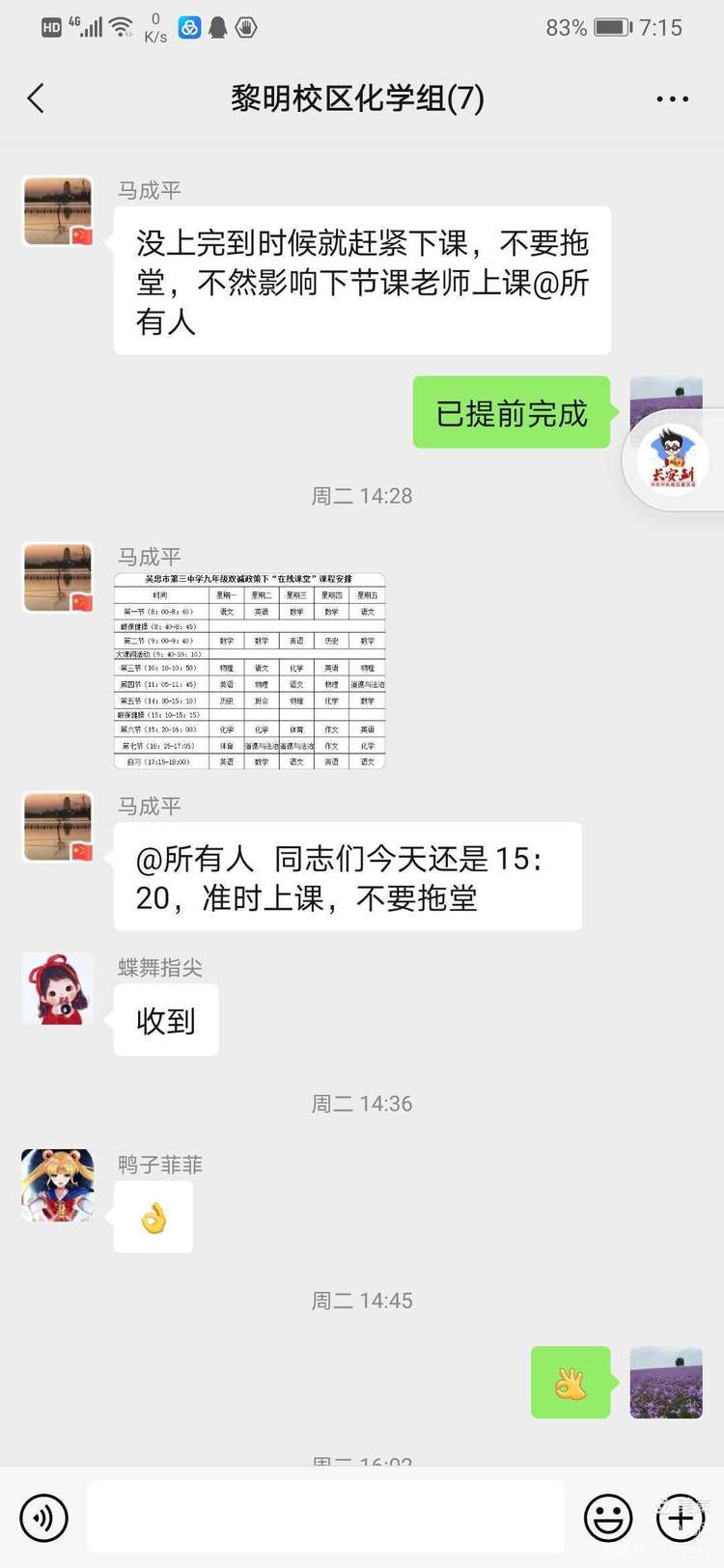
Task: Open the plus attachments menu
Action: [x=681, y=1518]
